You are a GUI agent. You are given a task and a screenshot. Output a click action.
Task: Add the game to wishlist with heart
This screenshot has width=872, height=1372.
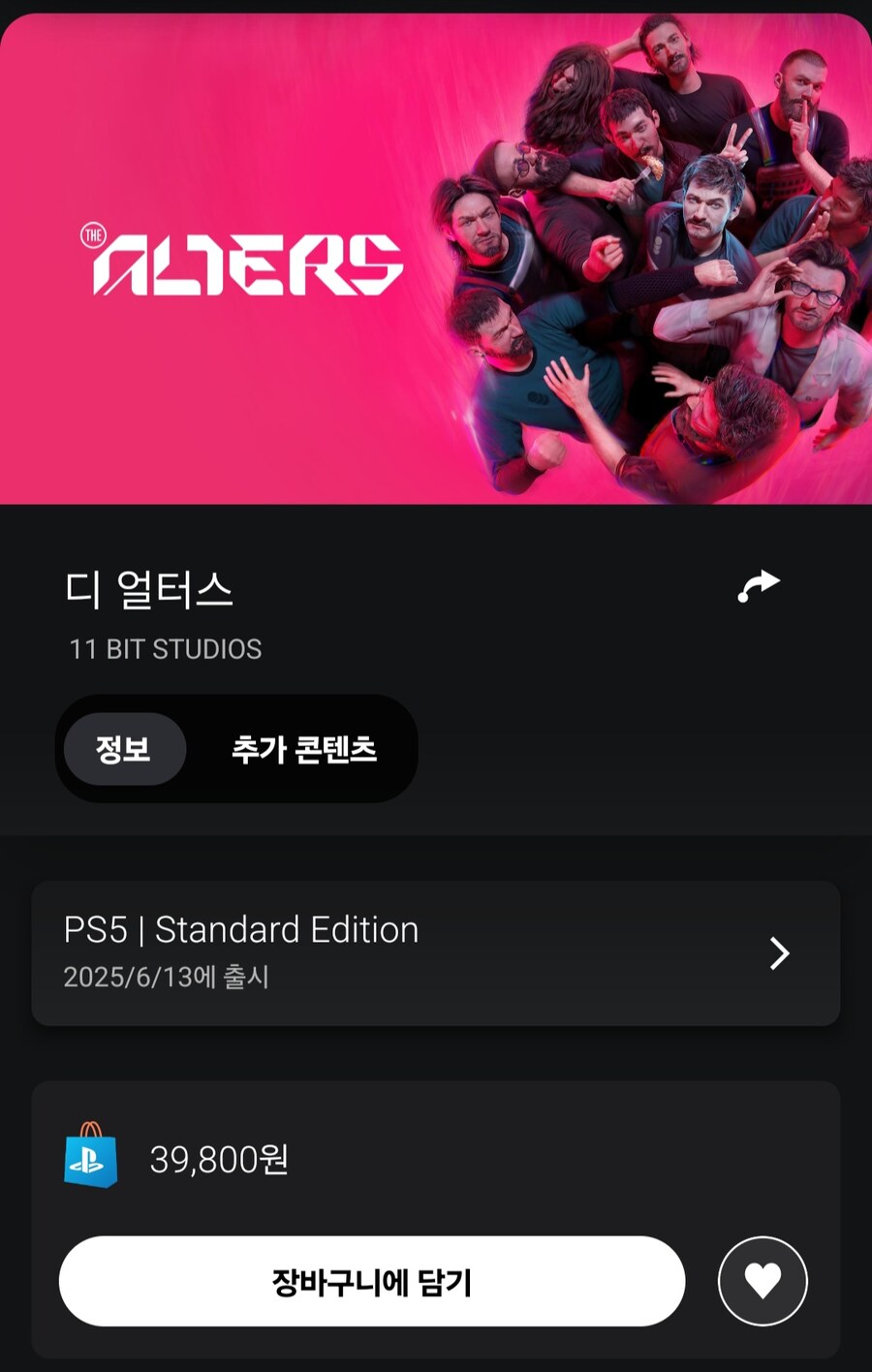click(x=763, y=1281)
